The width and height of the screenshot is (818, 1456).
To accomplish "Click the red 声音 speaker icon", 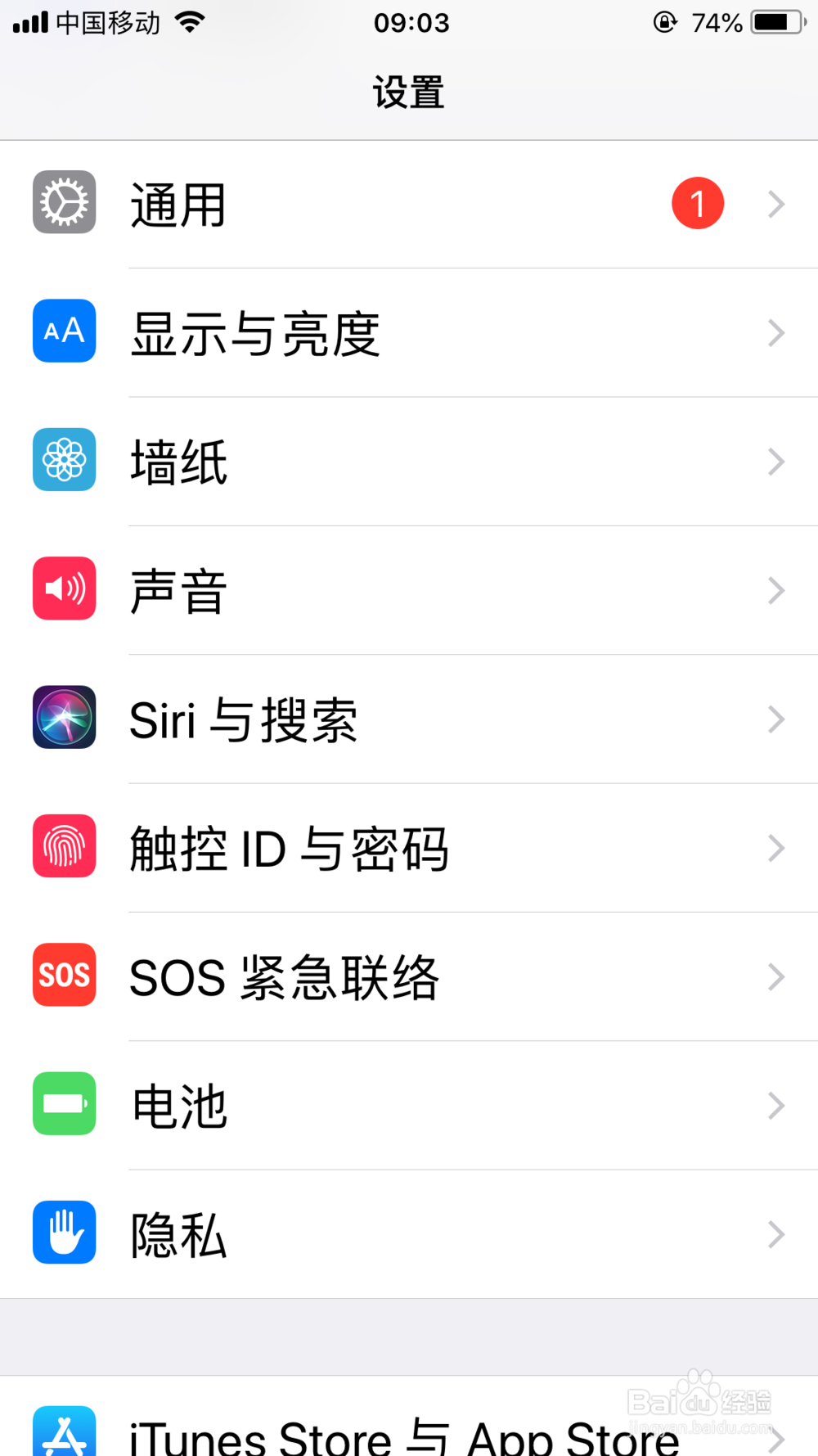I will click(64, 588).
